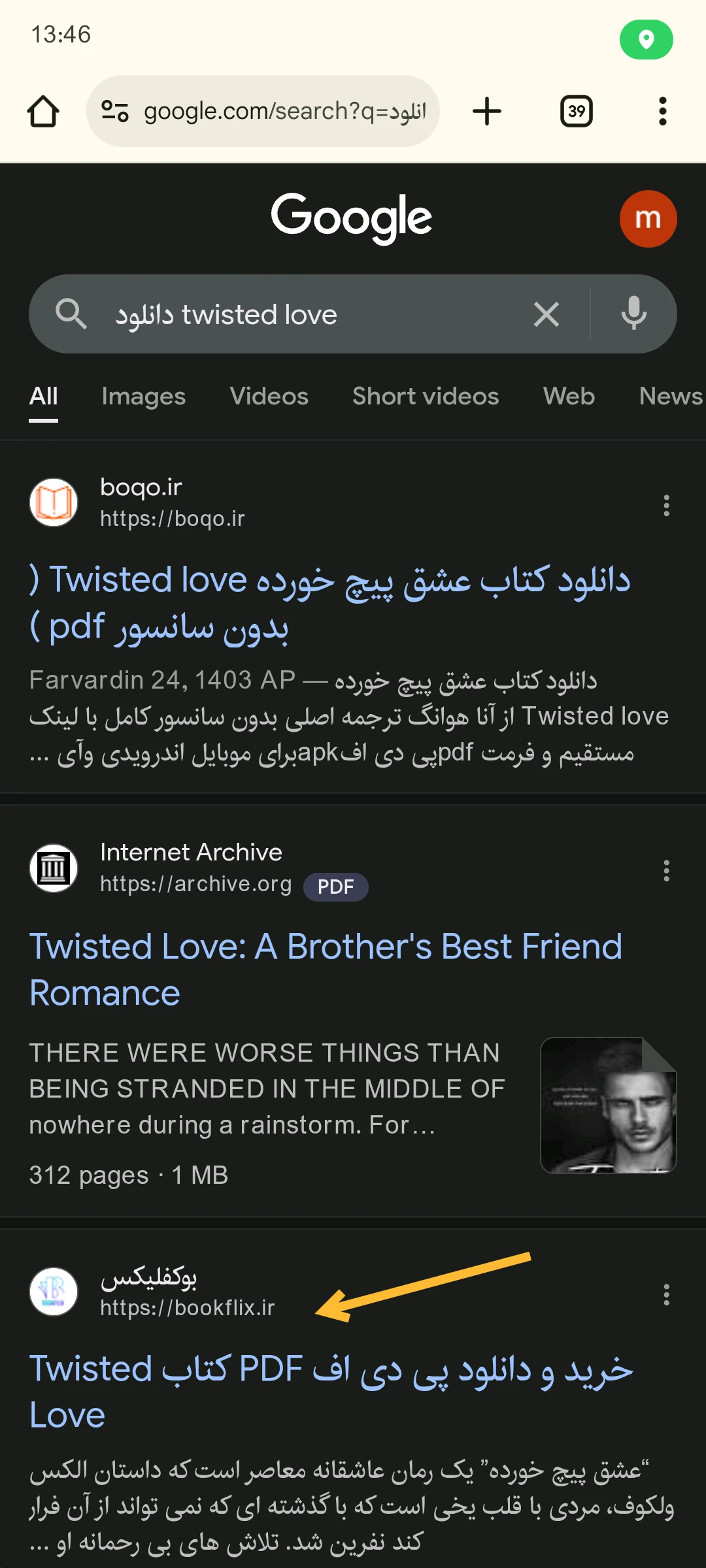Open more options for the boqo.ir result
Viewport: 706px width, 1568px height.
tap(666, 505)
